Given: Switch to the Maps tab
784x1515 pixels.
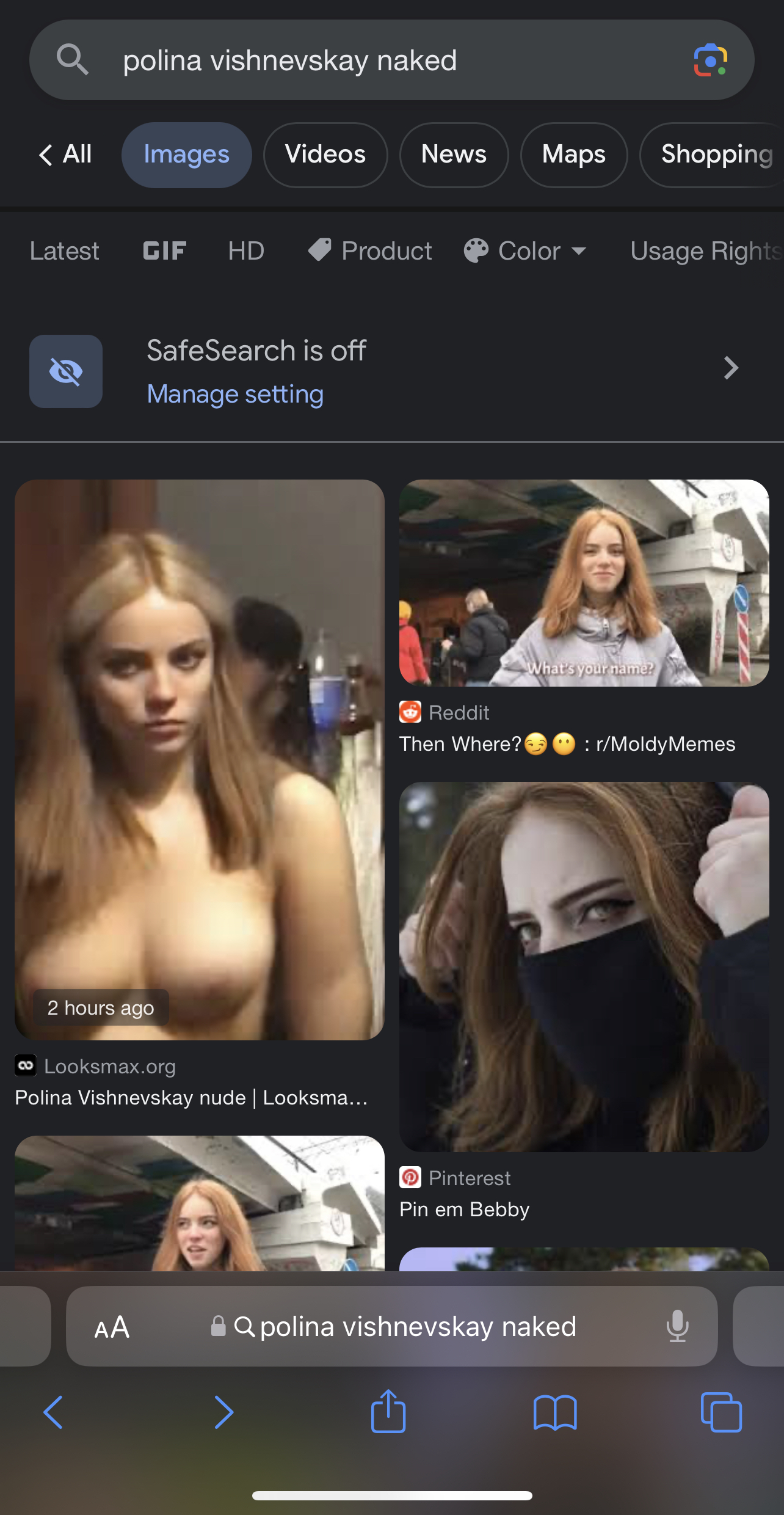Looking at the screenshot, I should [x=574, y=155].
